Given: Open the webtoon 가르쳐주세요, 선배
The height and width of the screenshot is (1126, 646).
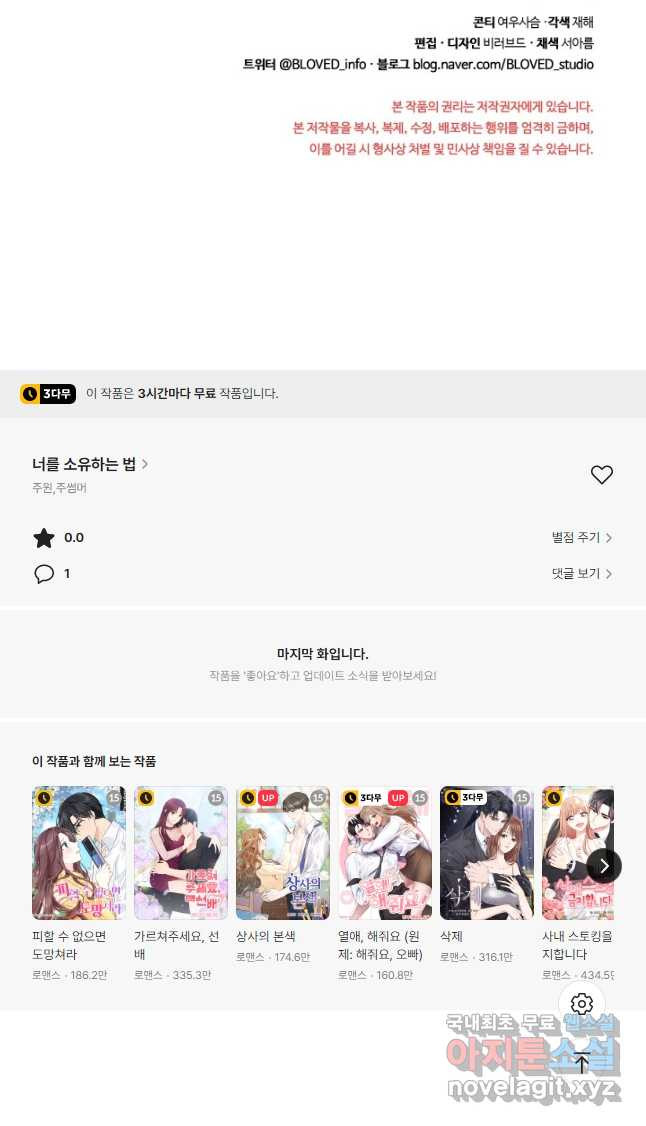Looking at the screenshot, I should [x=181, y=853].
